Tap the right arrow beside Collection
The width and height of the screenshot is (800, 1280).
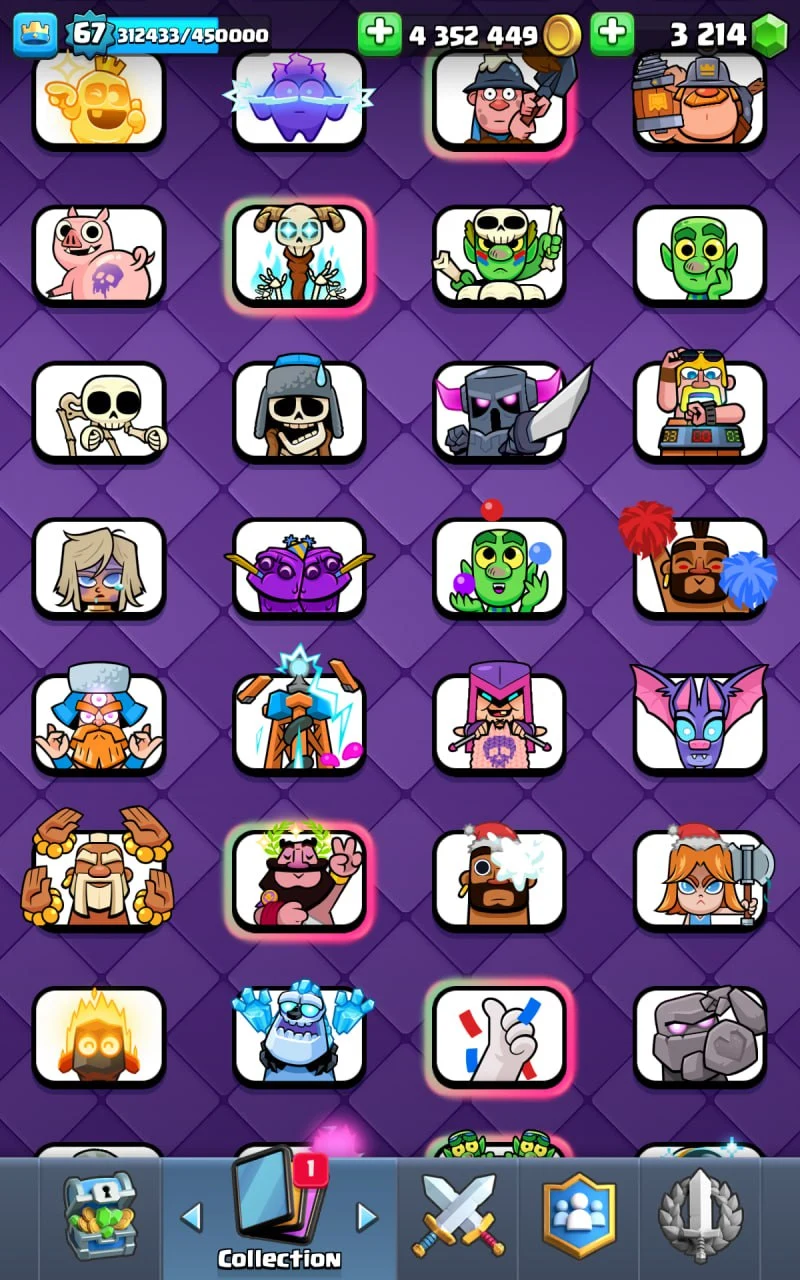367,1216
